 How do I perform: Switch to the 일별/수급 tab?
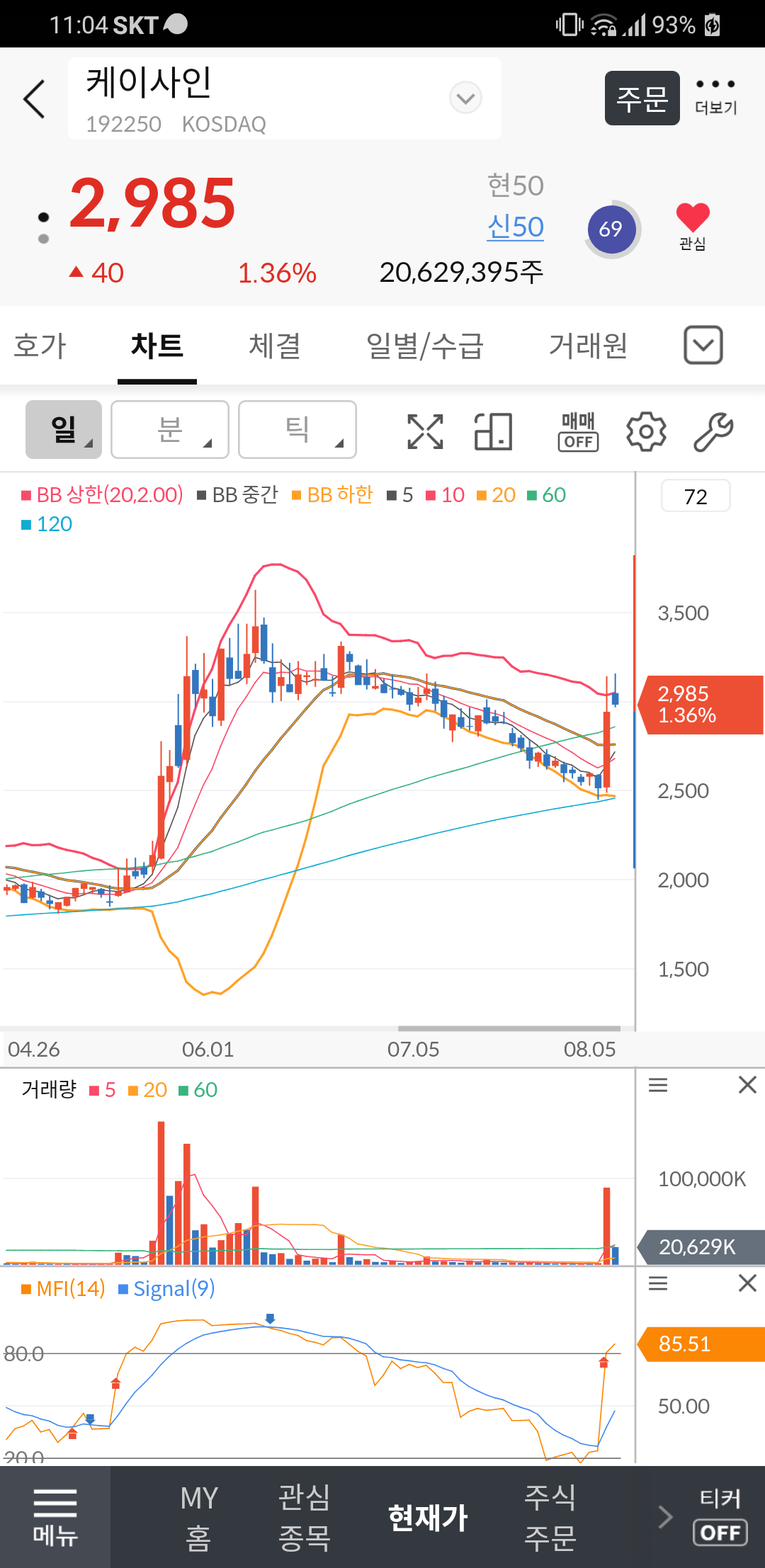[x=424, y=346]
